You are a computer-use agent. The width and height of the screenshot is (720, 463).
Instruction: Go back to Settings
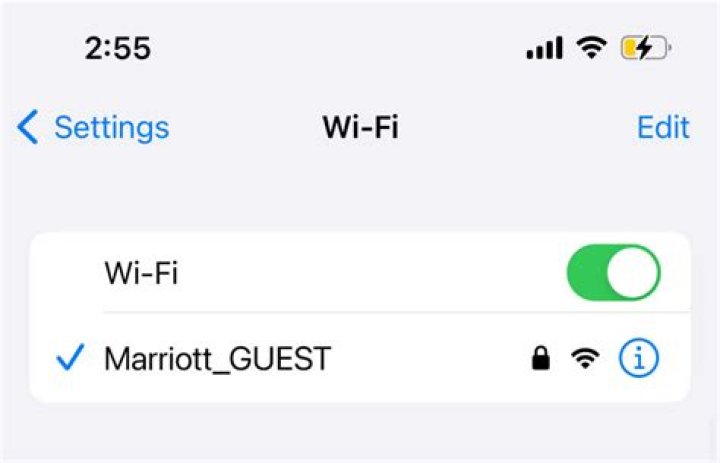[93, 127]
